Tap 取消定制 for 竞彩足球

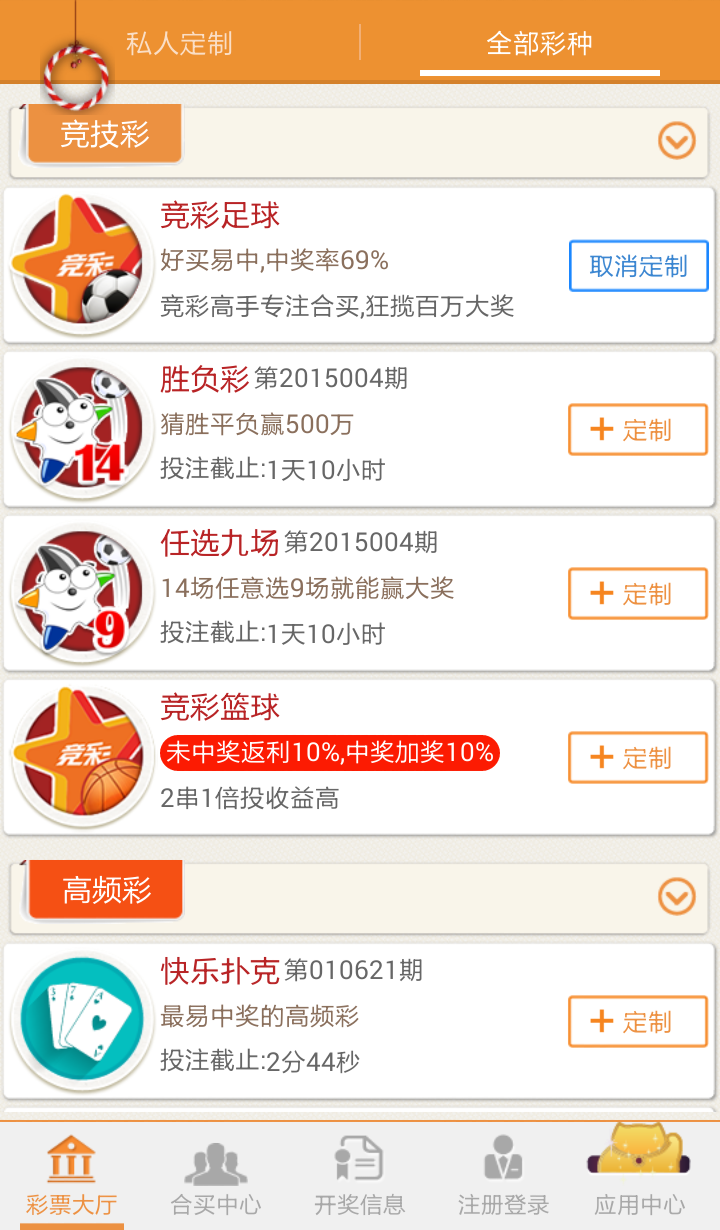(638, 266)
